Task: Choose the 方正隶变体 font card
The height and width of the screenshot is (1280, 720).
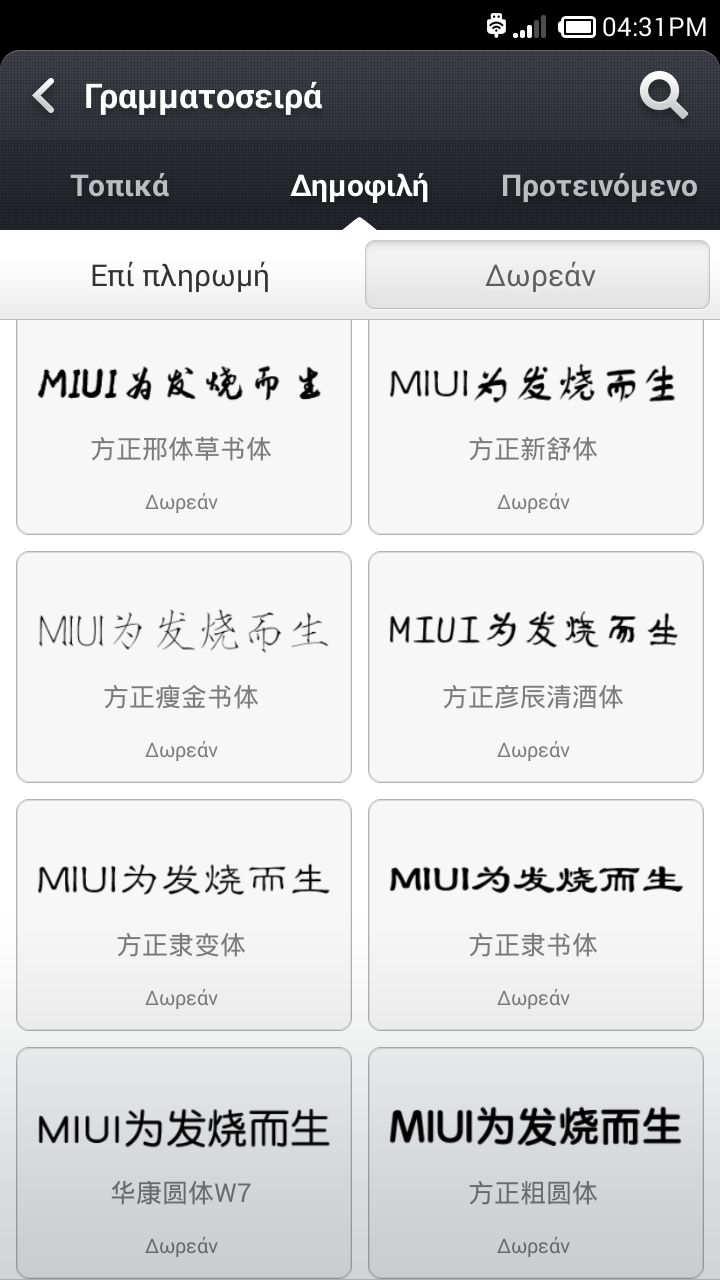Action: pos(184,914)
